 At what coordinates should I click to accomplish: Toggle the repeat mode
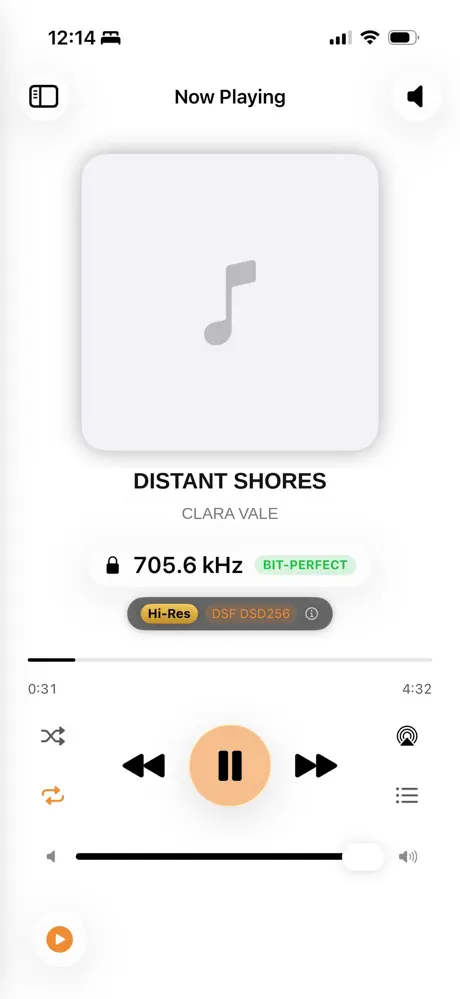53,795
